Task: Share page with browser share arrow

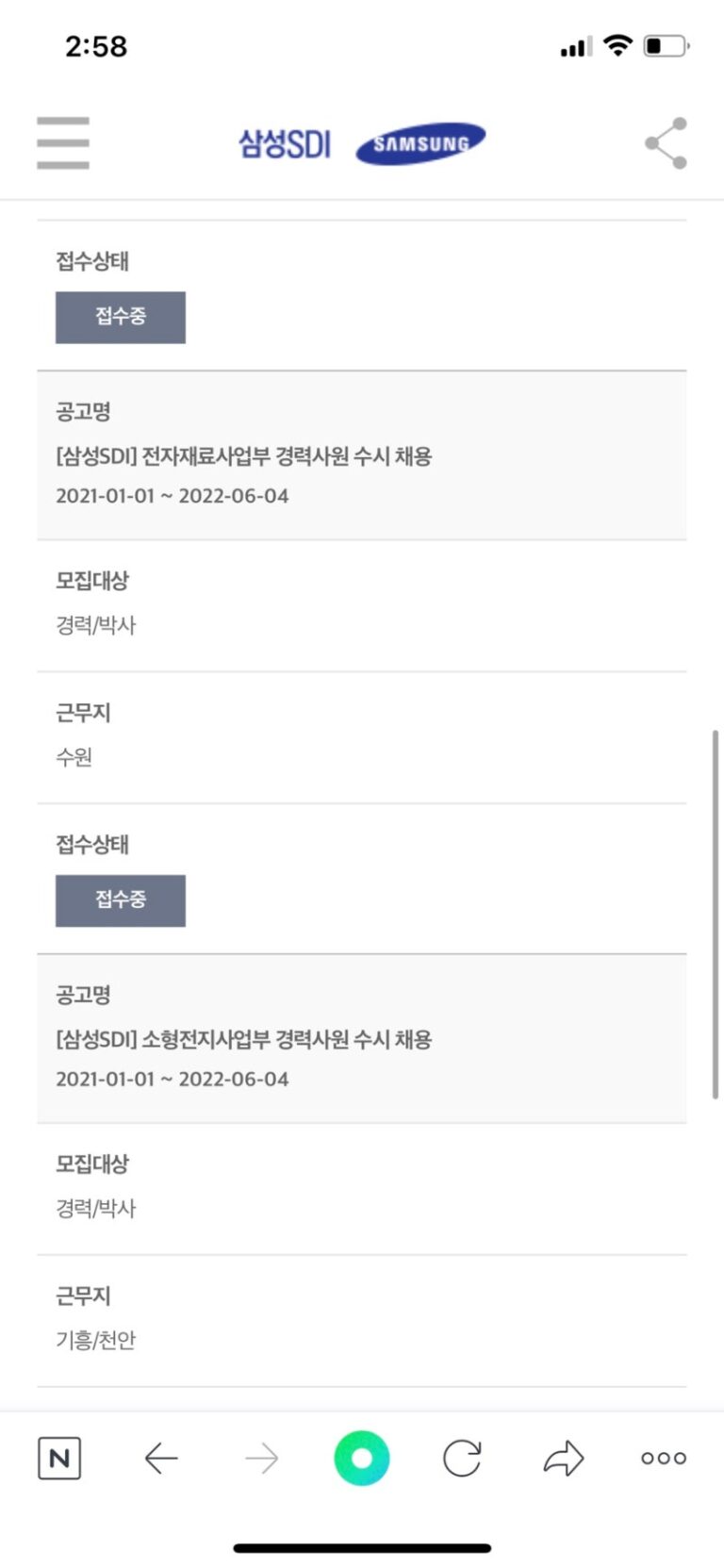Action: [x=564, y=1459]
